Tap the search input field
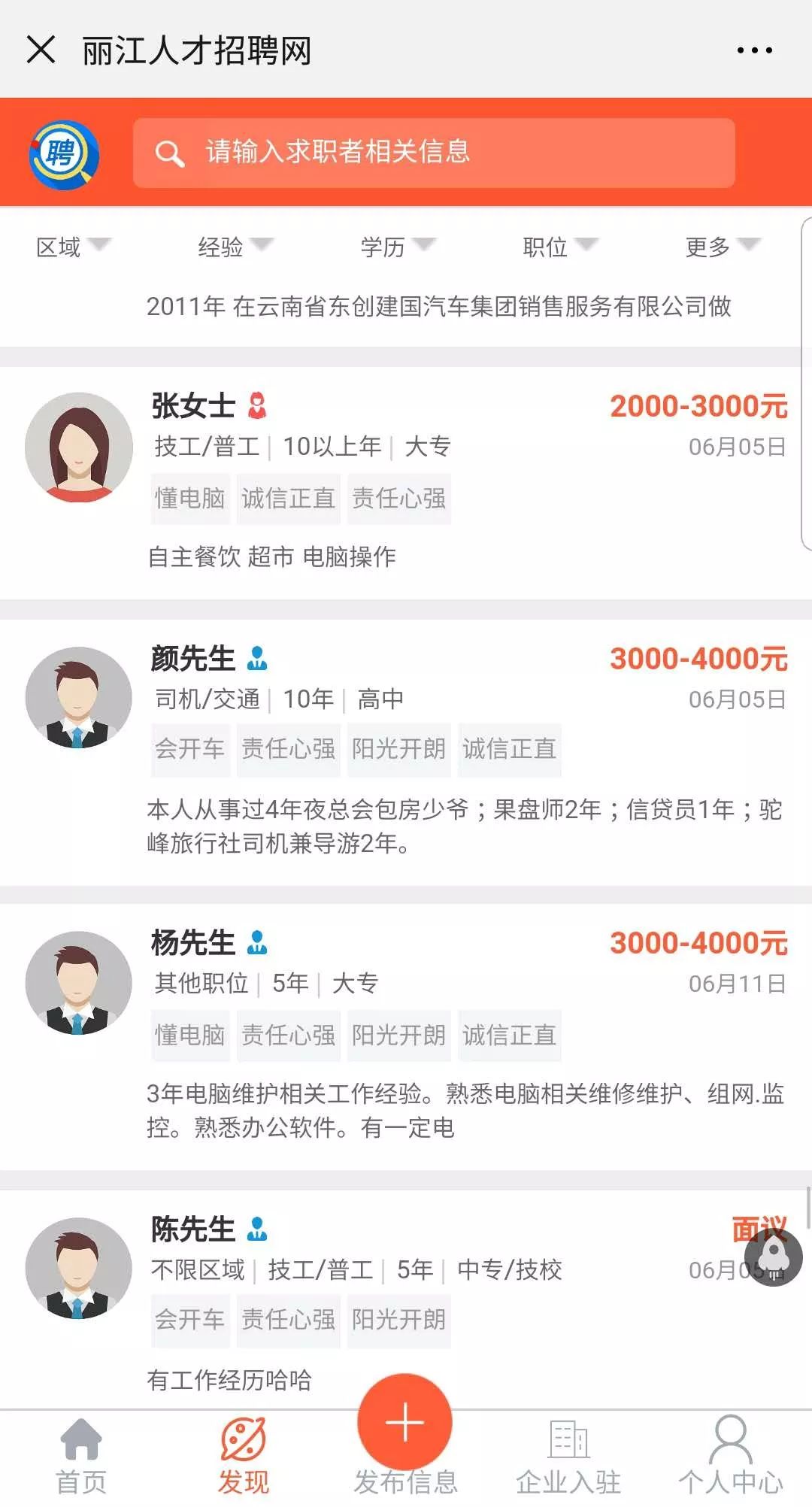 (436, 152)
